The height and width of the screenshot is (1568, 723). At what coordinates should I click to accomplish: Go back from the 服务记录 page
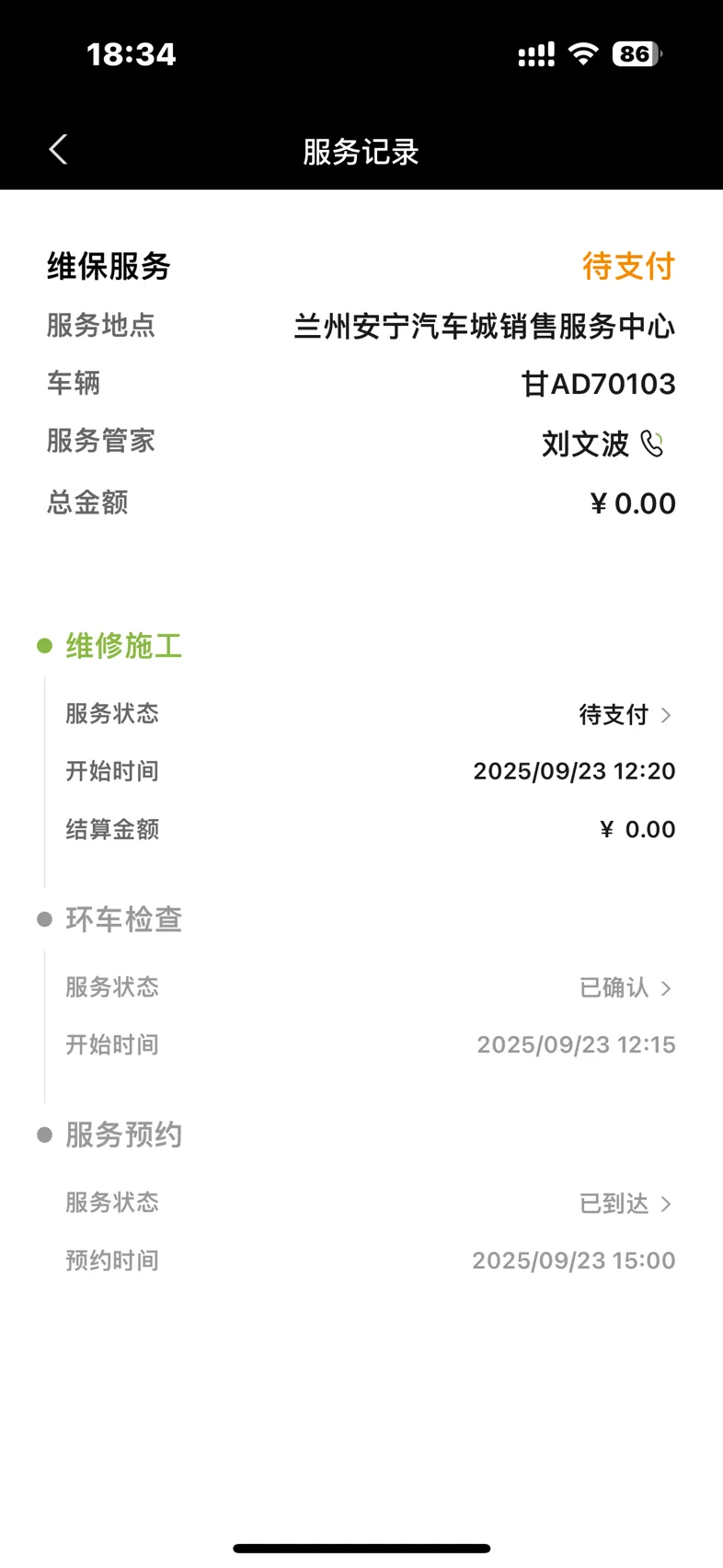coord(59,150)
